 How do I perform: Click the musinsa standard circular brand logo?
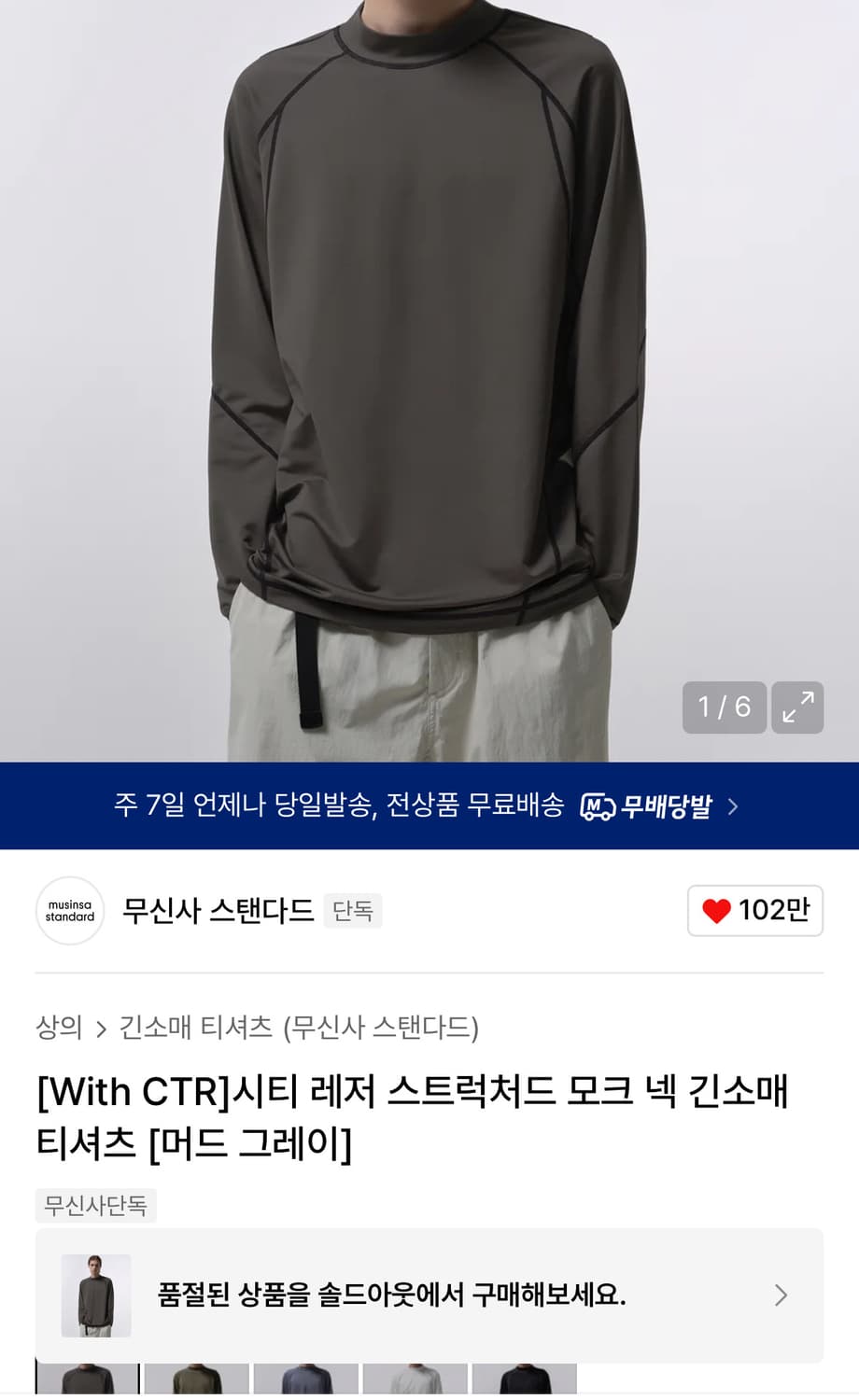point(70,912)
